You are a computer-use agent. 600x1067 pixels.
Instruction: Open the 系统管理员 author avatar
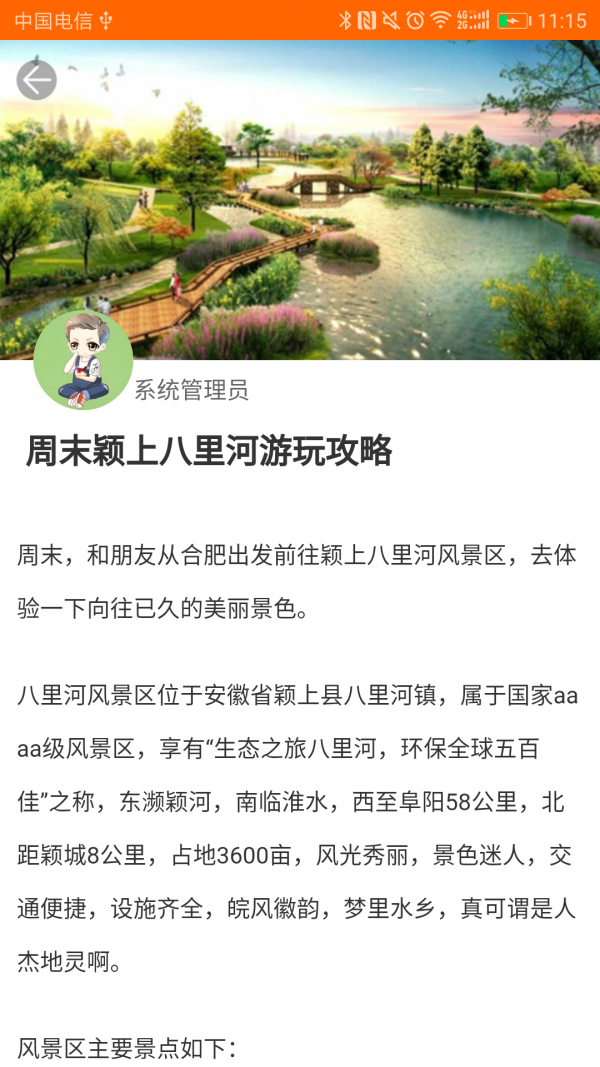pyautogui.click(x=83, y=361)
